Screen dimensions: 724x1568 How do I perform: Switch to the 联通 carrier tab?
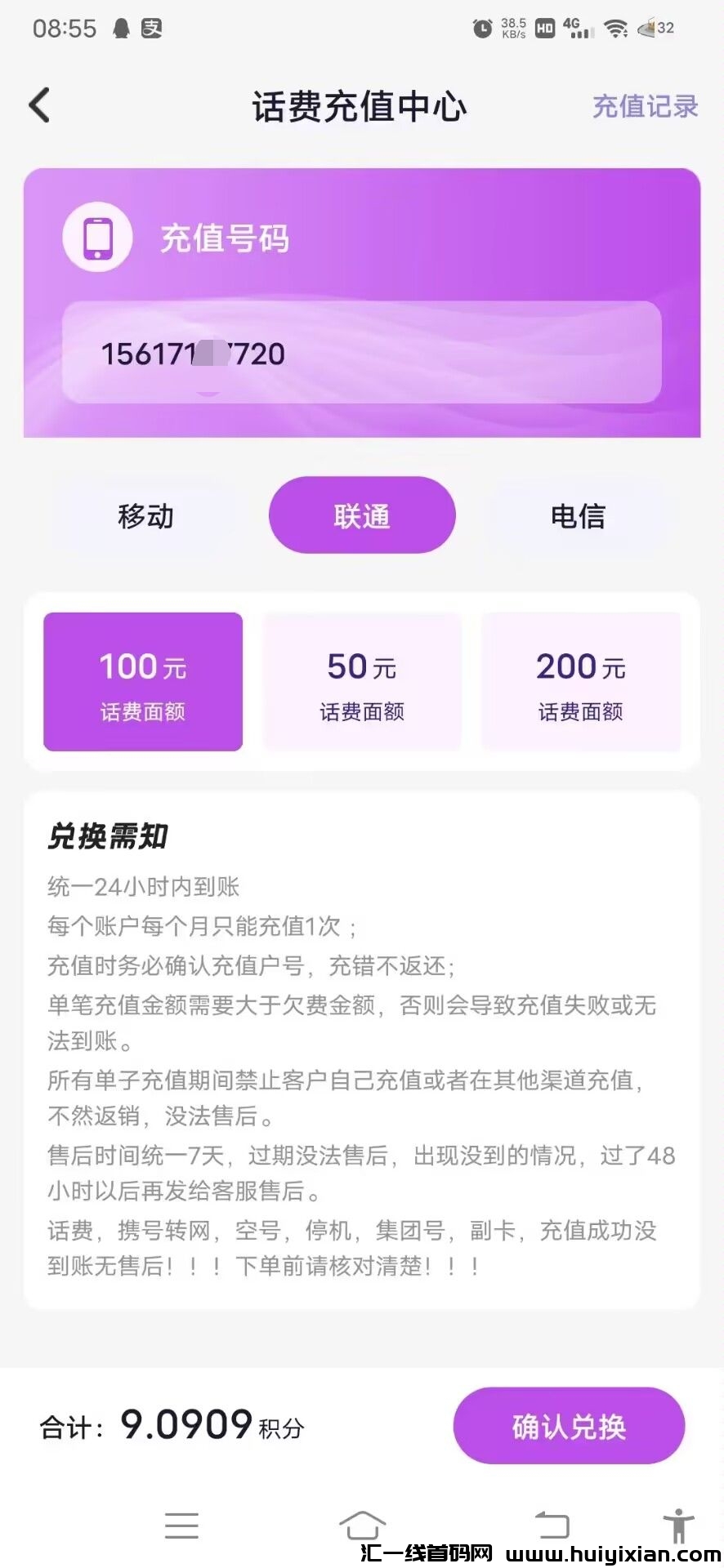(362, 514)
